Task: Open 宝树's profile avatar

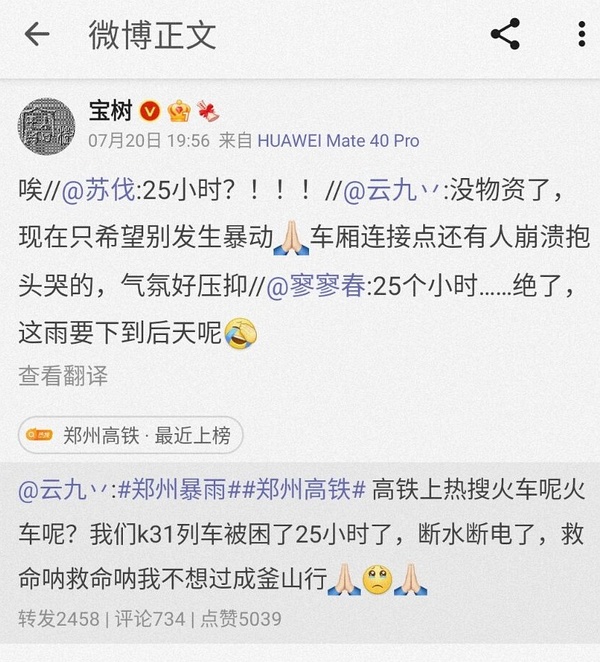Action: (47, 125)
